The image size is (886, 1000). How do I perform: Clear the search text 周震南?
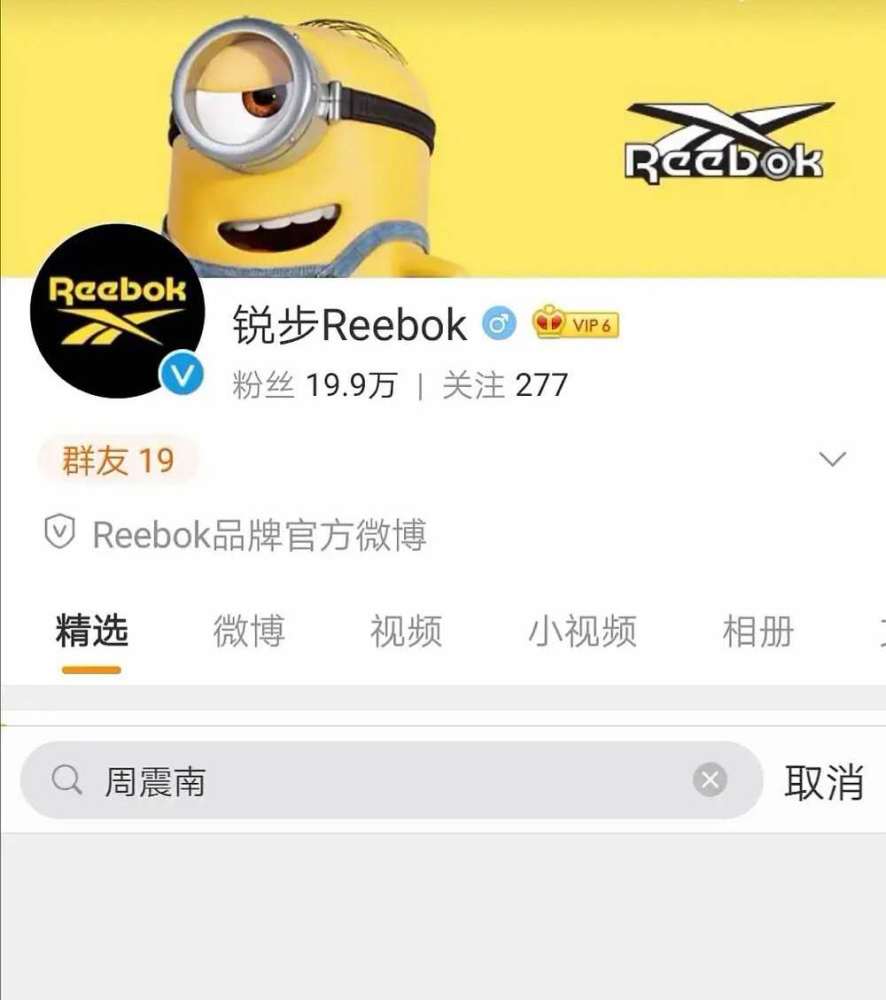pyautogui.click(x=710, y=780)
